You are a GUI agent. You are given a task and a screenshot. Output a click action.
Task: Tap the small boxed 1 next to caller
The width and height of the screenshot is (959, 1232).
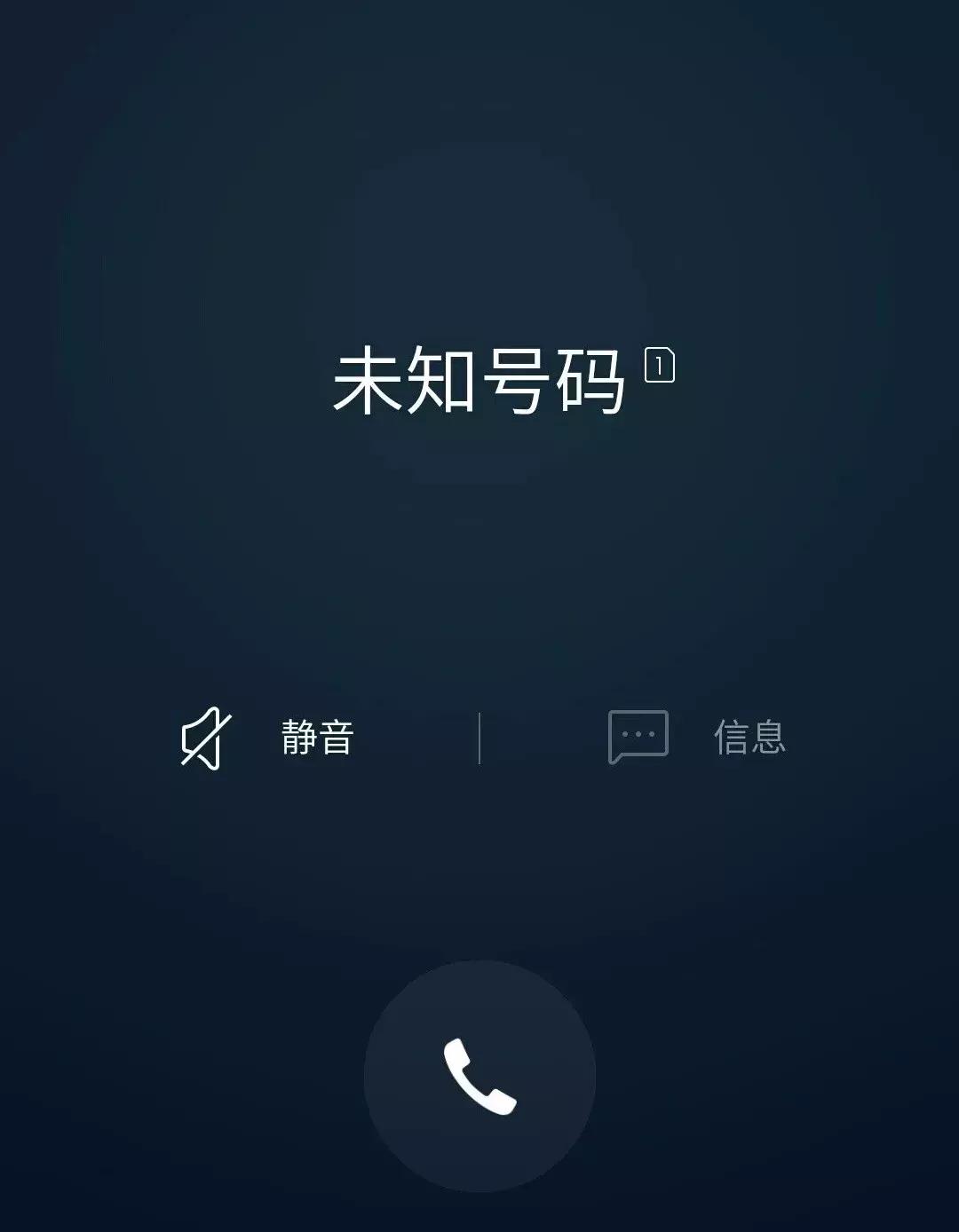coord(659,366)
